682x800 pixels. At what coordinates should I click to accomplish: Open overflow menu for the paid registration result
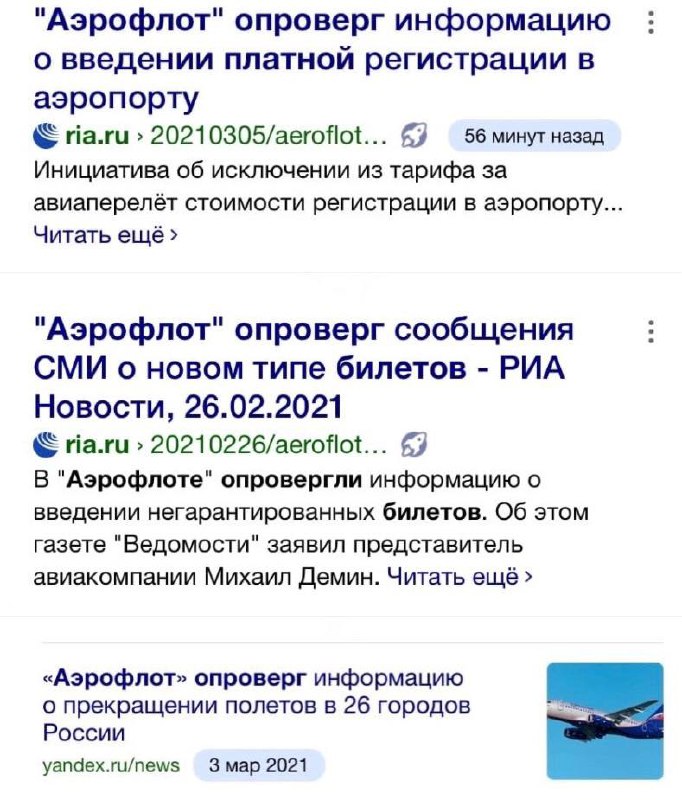pos(651,22)
